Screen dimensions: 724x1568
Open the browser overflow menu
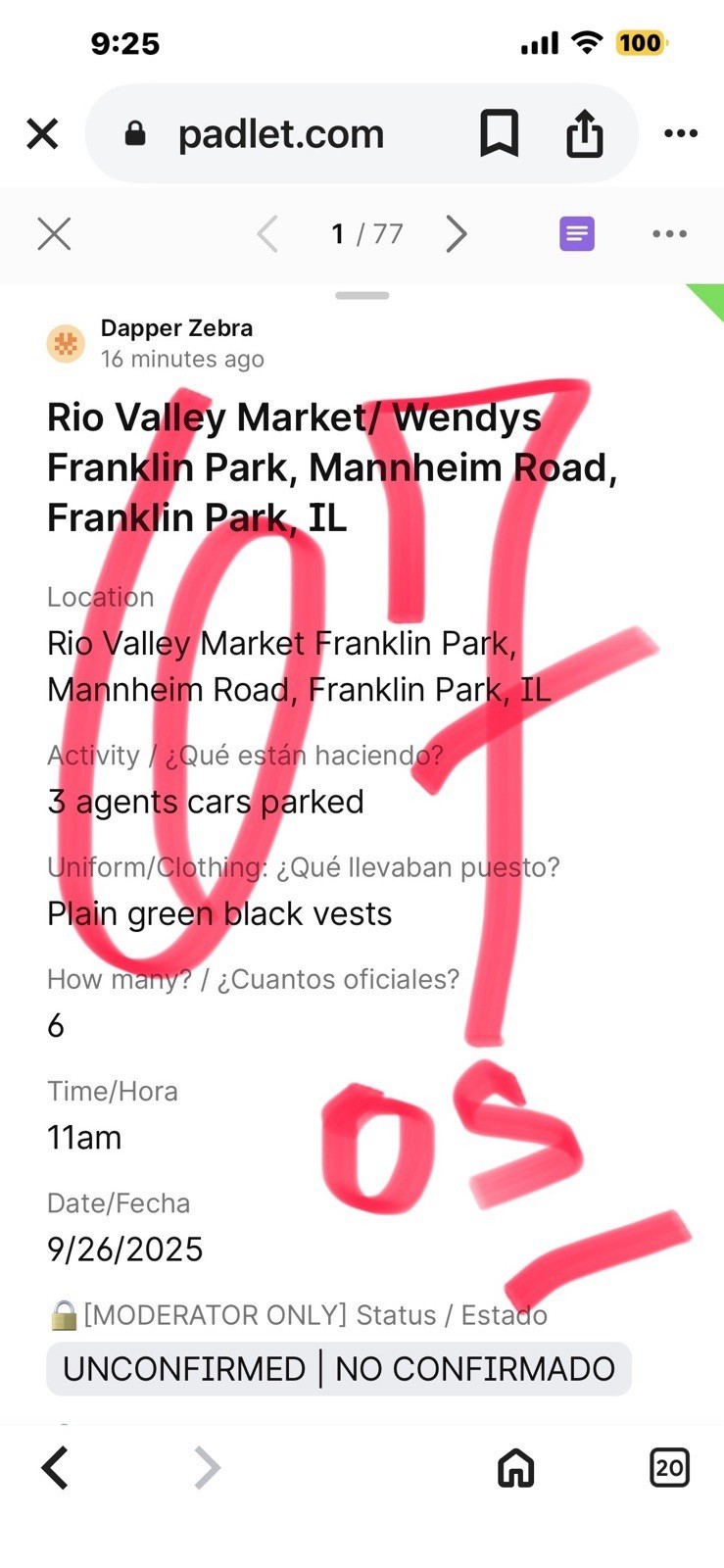[681, 133]
